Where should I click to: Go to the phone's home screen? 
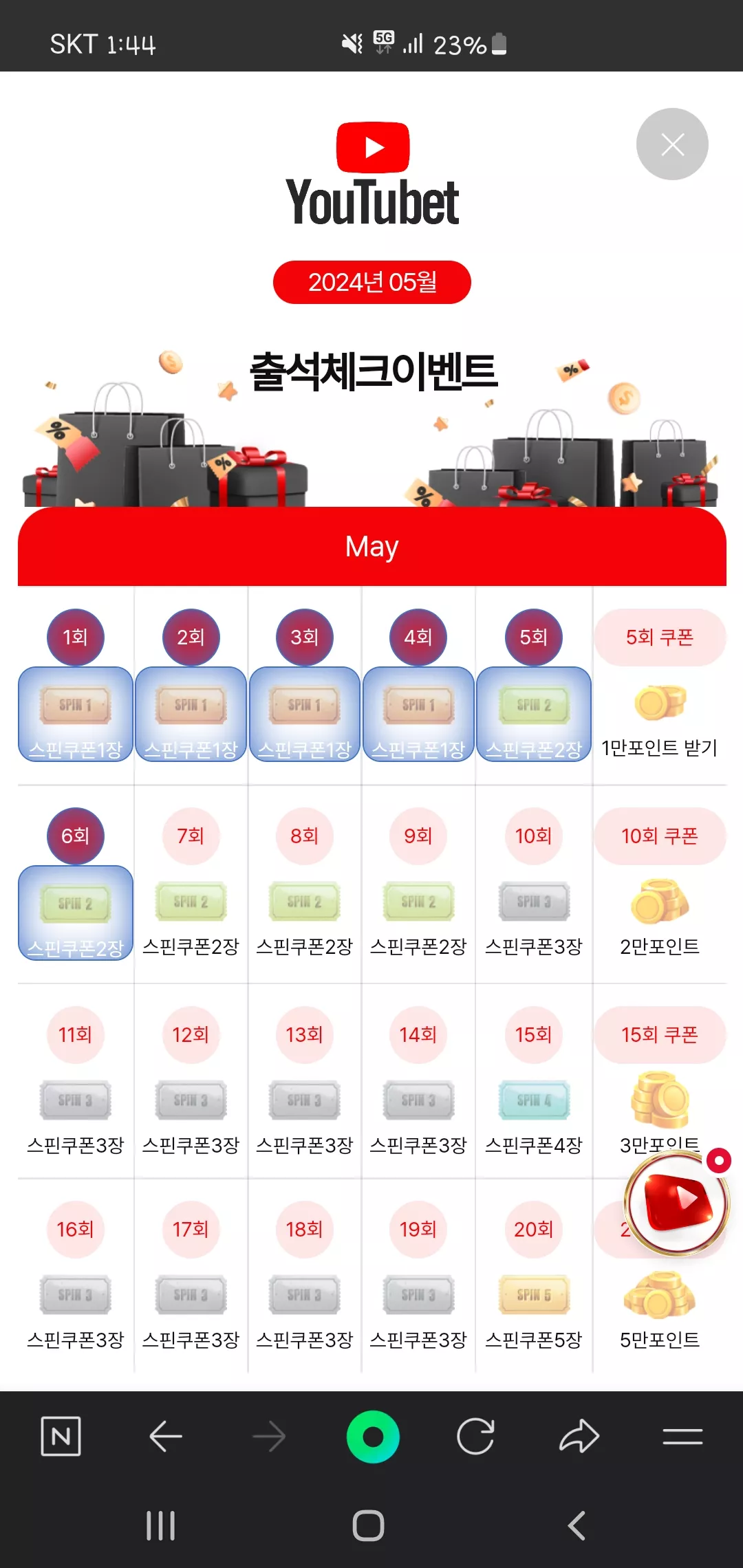pyautogui.click(x=369, y=1525)
